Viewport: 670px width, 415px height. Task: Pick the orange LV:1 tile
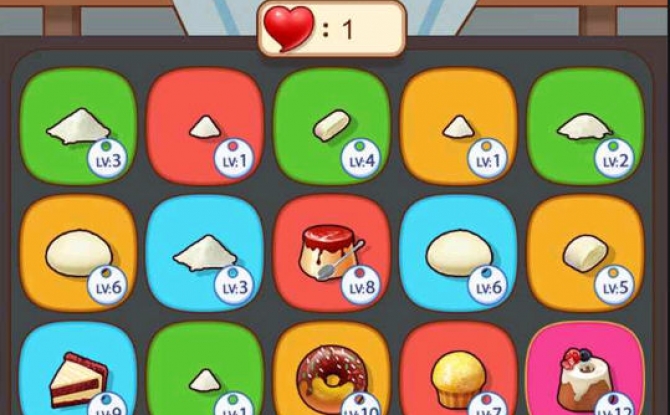click(458, 127)
